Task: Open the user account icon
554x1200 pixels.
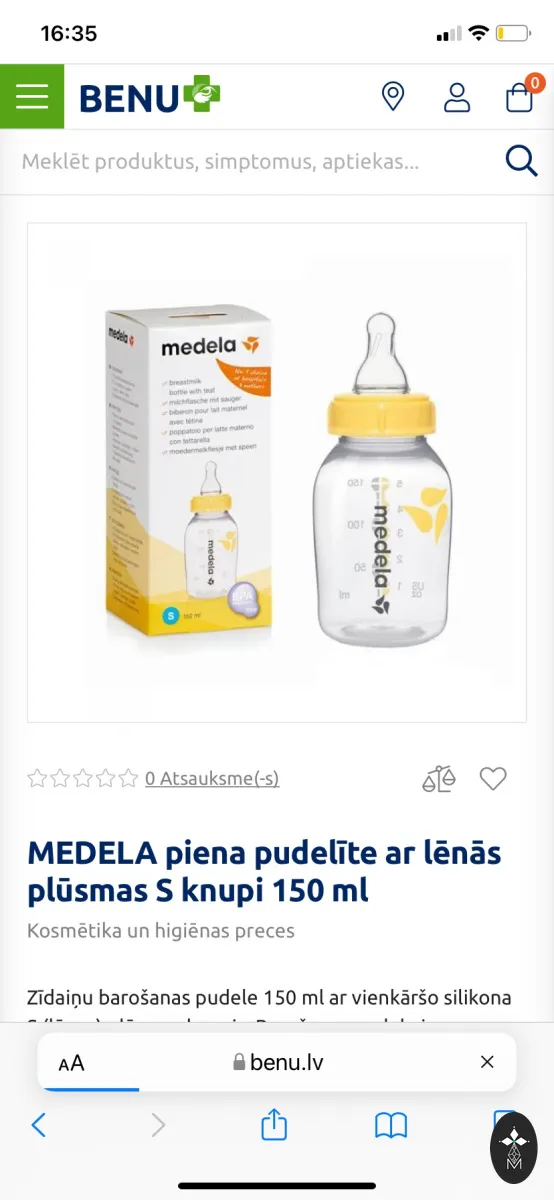Action: click(x=457, y=97)
